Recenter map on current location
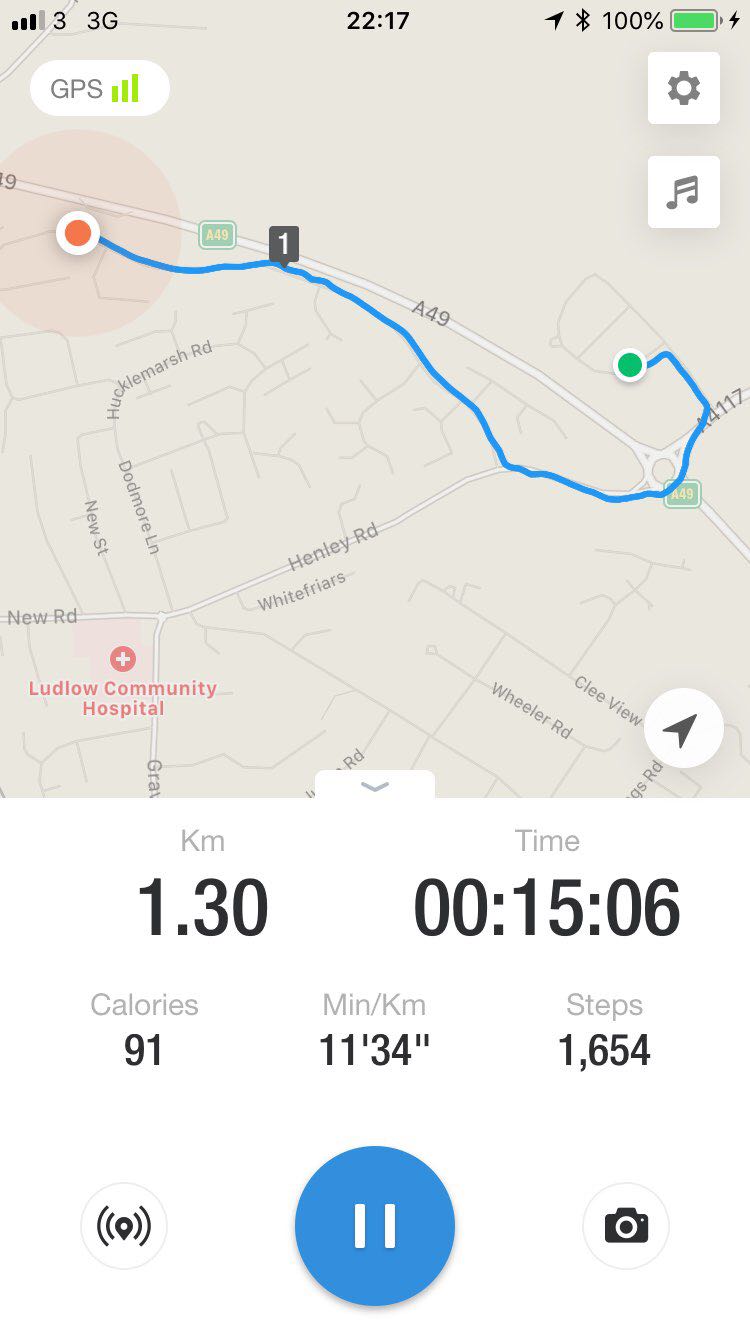Viewport: 750px width, 1334px height. [x=684, y=730]
